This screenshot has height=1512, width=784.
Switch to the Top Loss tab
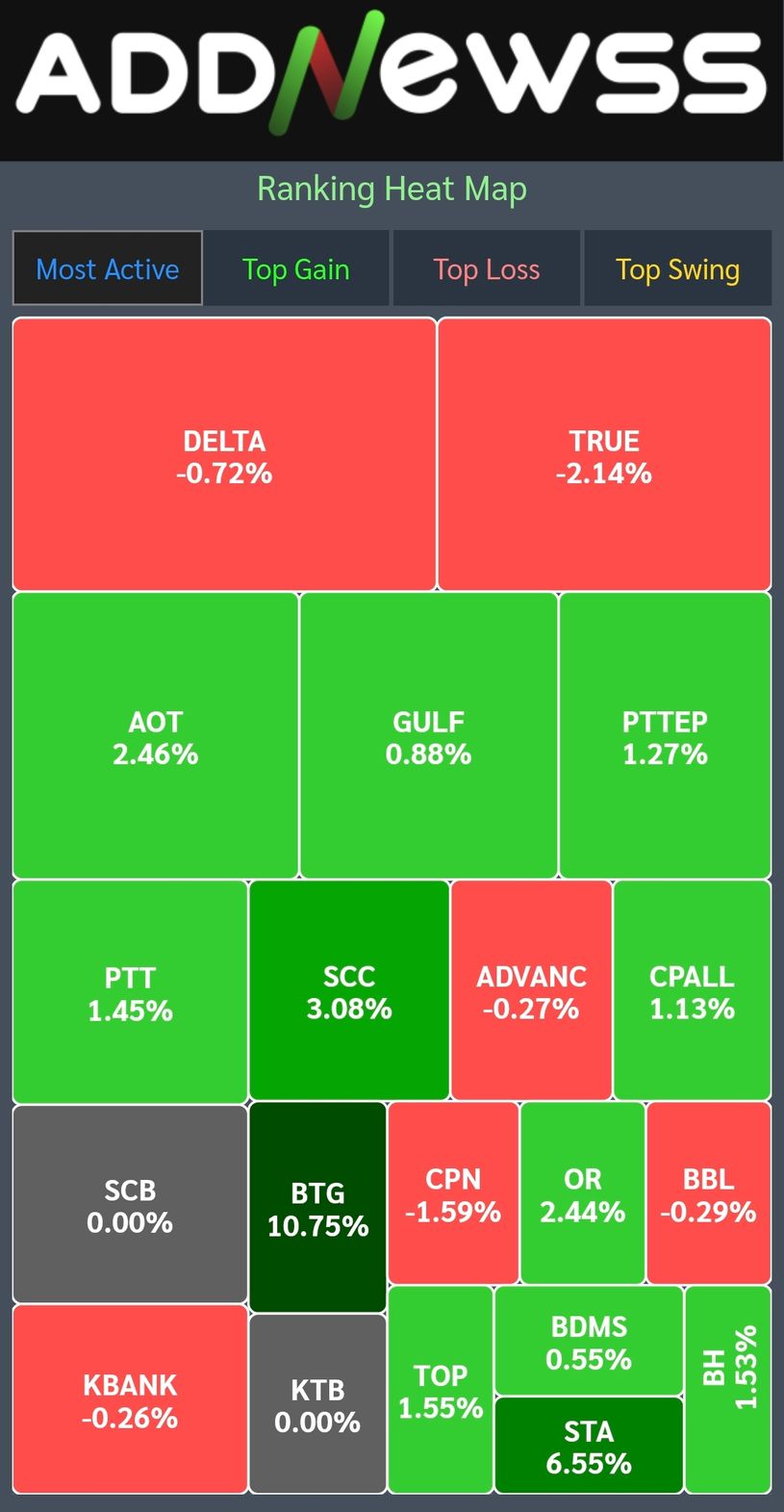(486, 269)
